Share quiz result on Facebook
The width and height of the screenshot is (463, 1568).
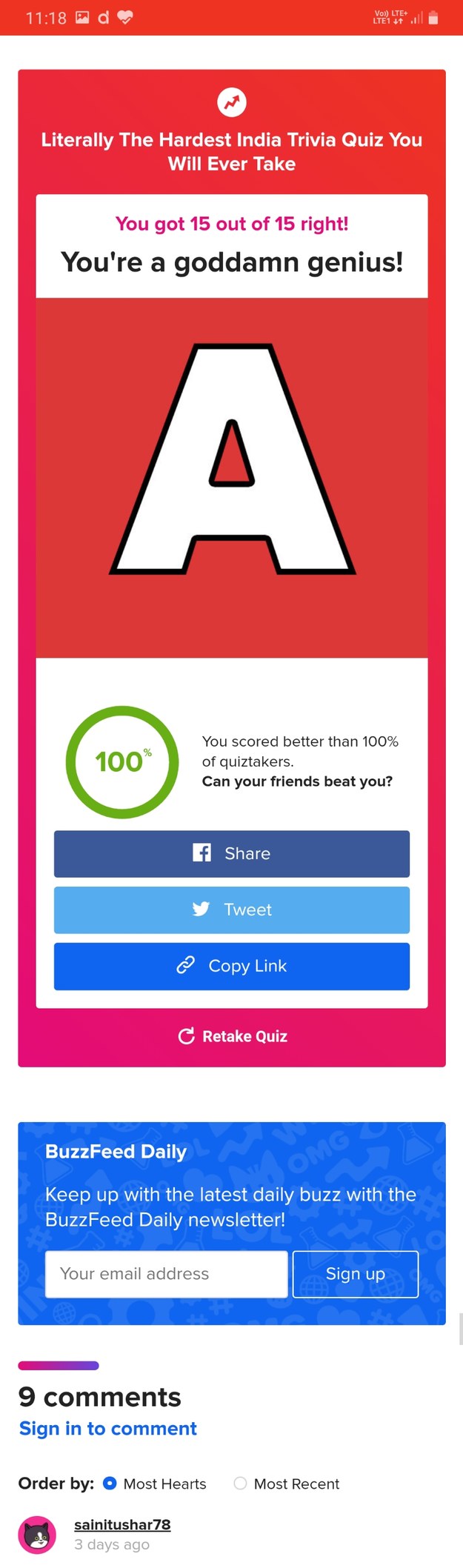point(231,853)
